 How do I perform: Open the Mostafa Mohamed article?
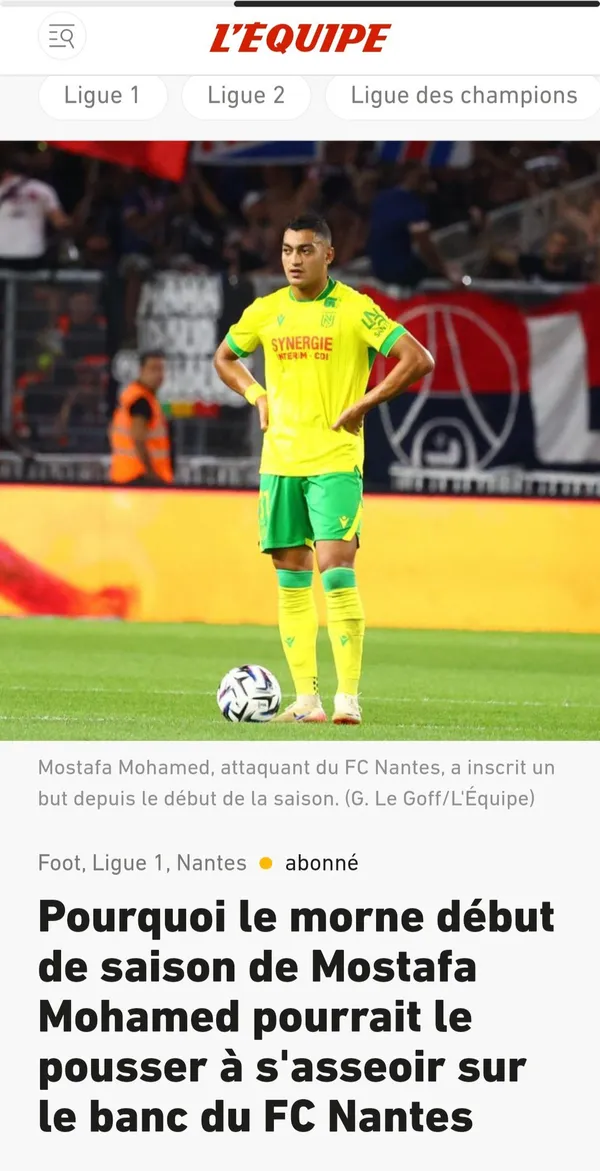click(296, 1016)
